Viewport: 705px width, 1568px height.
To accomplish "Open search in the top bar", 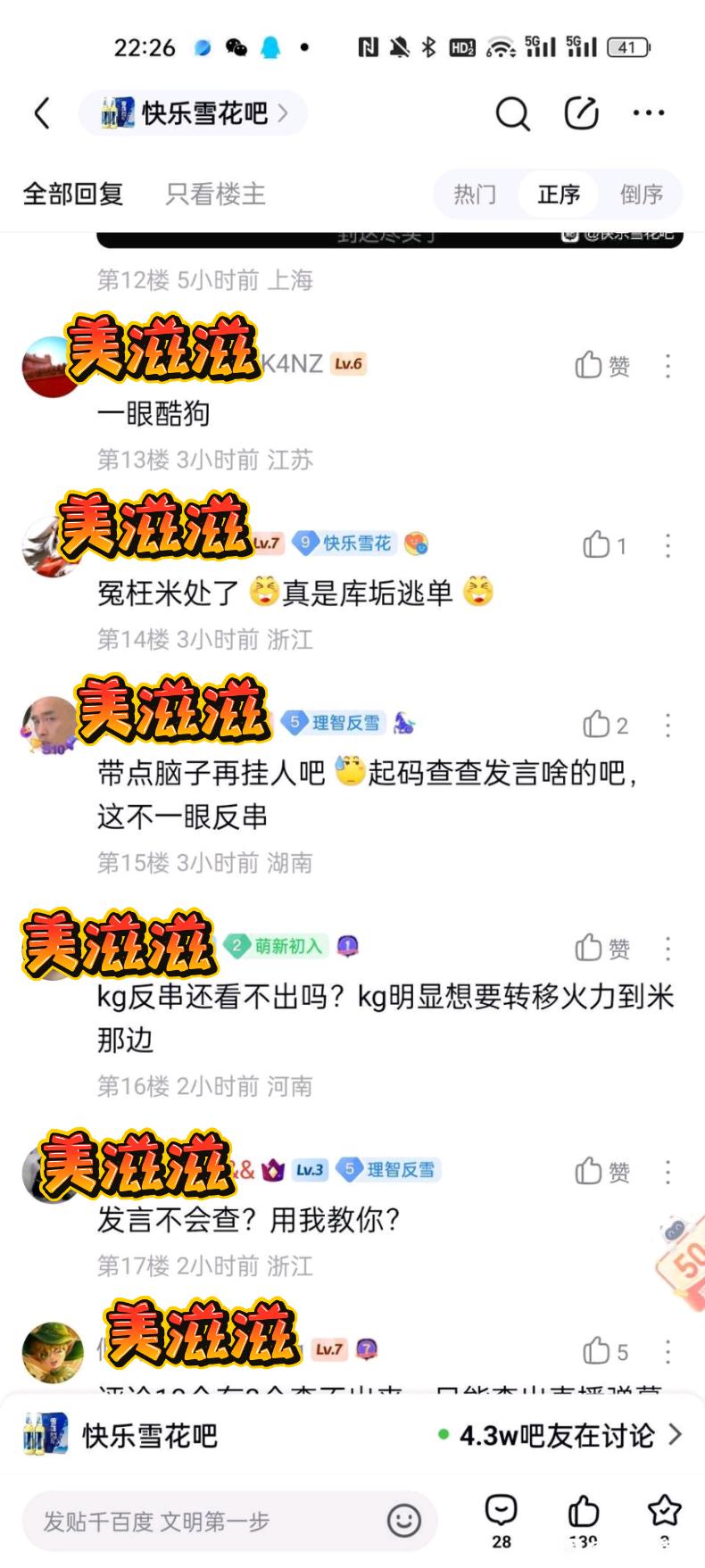I will click(x=512, y=113).
